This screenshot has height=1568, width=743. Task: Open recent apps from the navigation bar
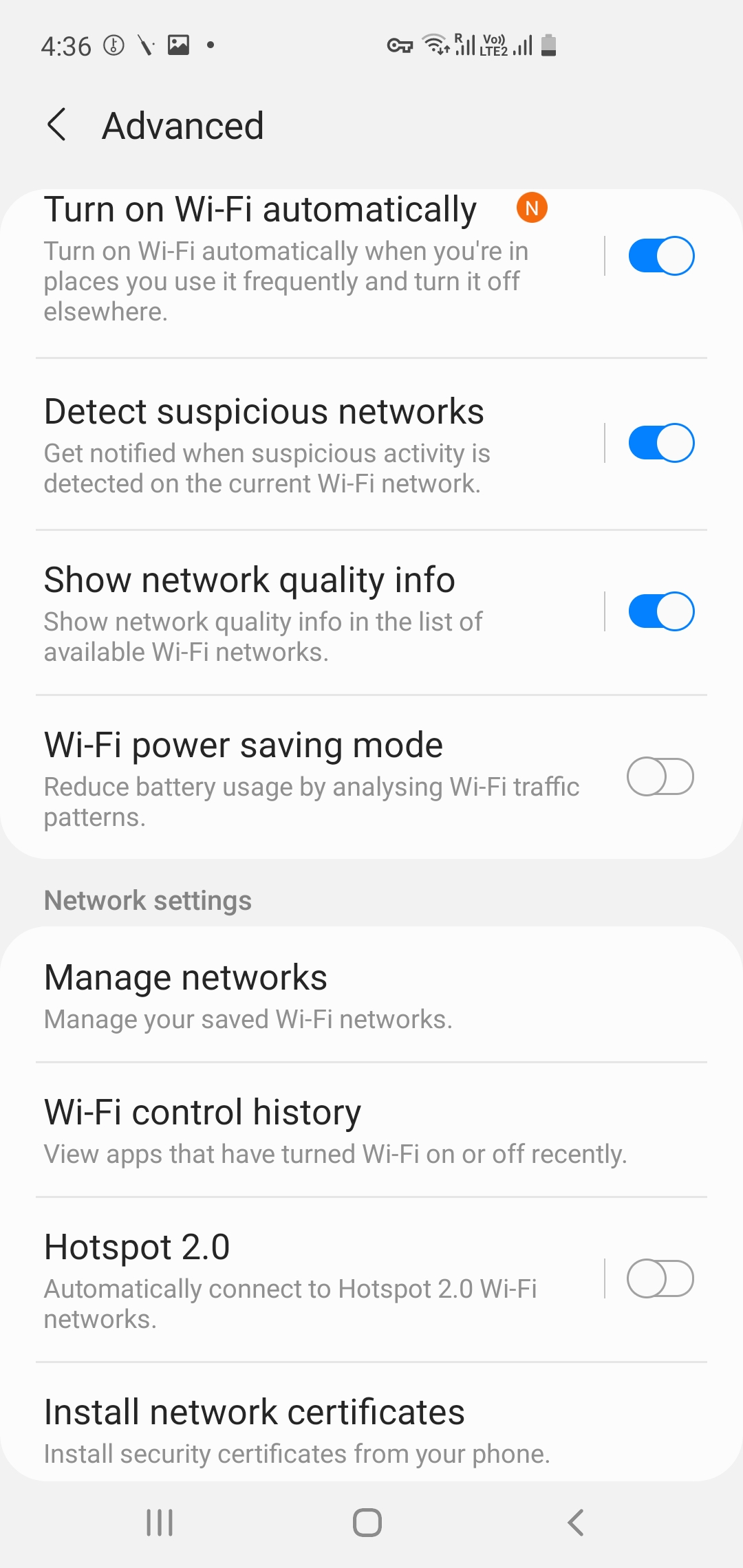coord(160,1521)
